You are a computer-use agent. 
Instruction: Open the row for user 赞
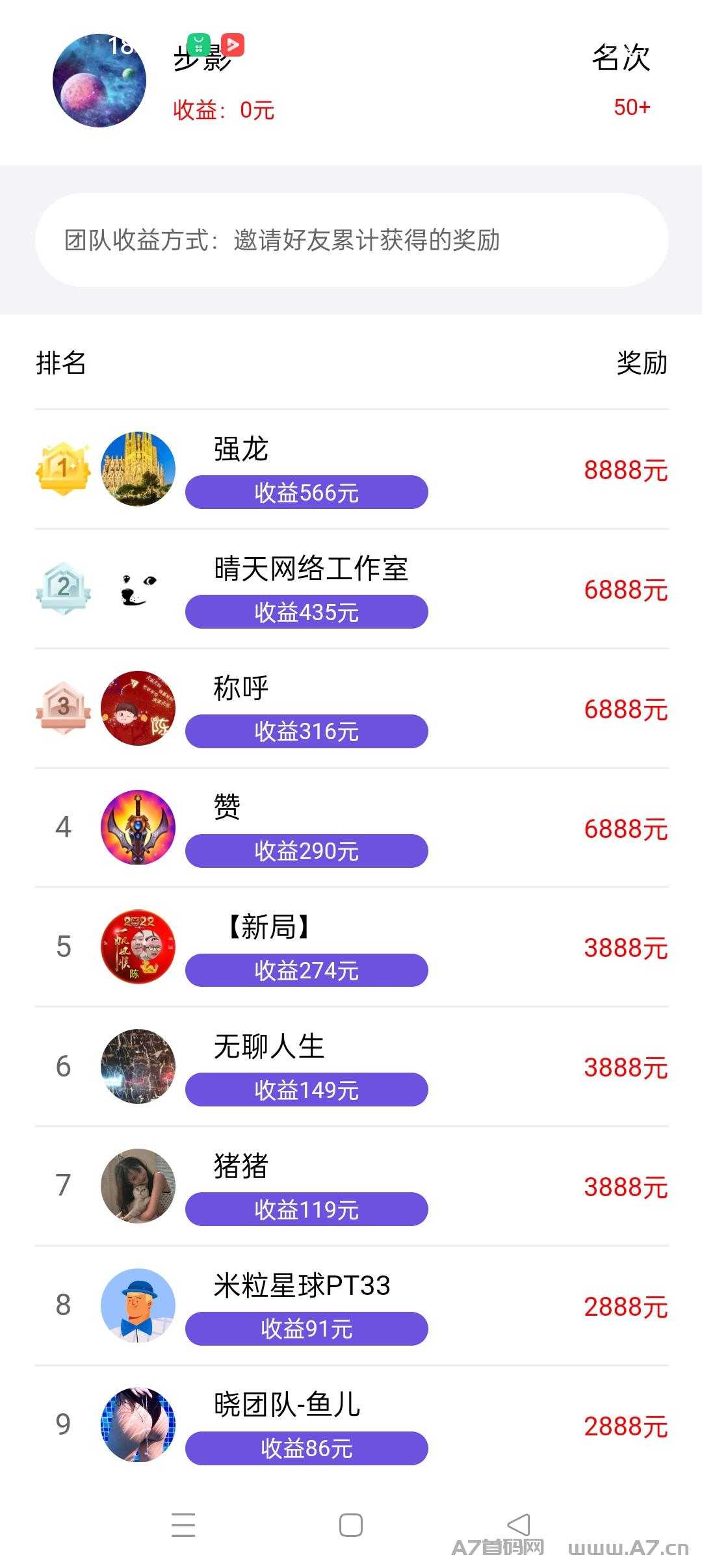[351, 828]
